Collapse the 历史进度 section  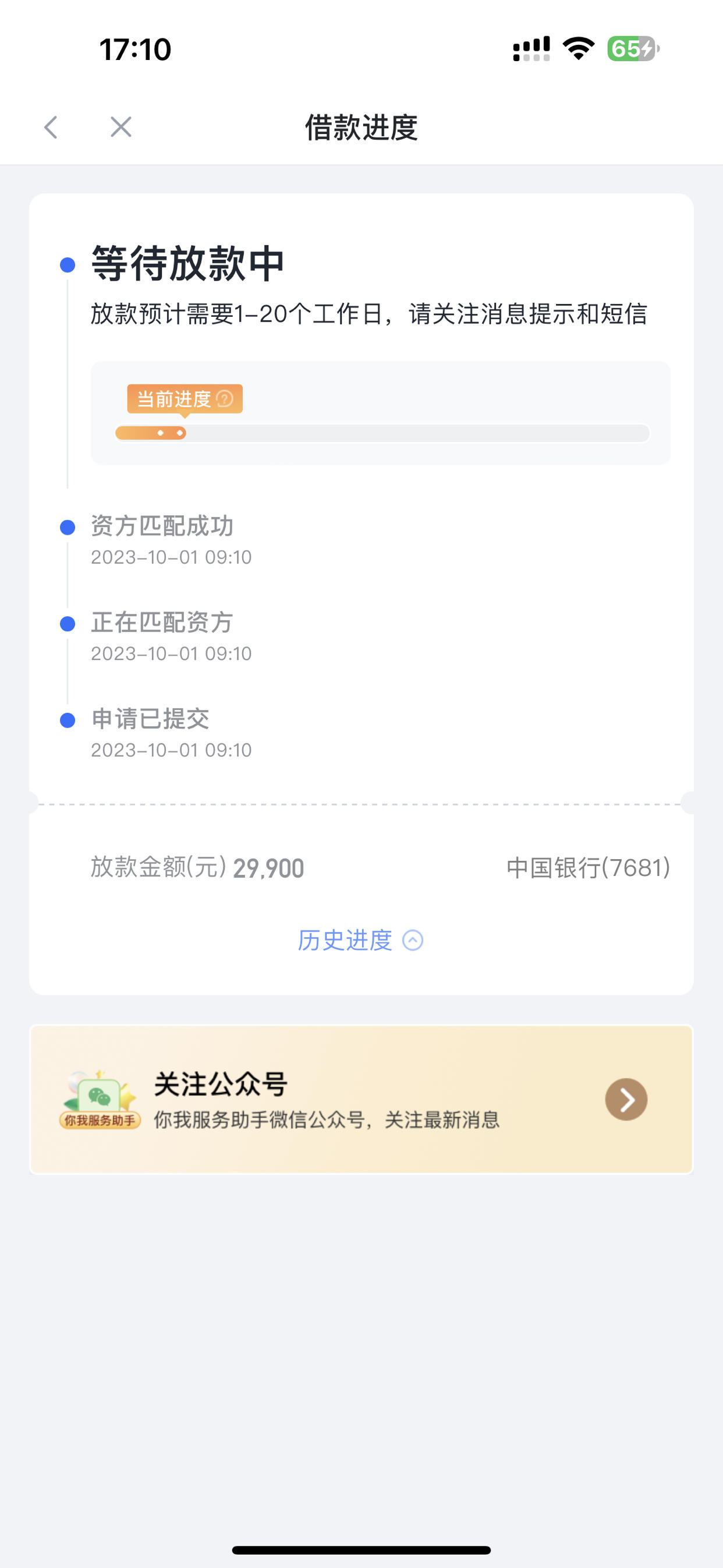point(360,941)
